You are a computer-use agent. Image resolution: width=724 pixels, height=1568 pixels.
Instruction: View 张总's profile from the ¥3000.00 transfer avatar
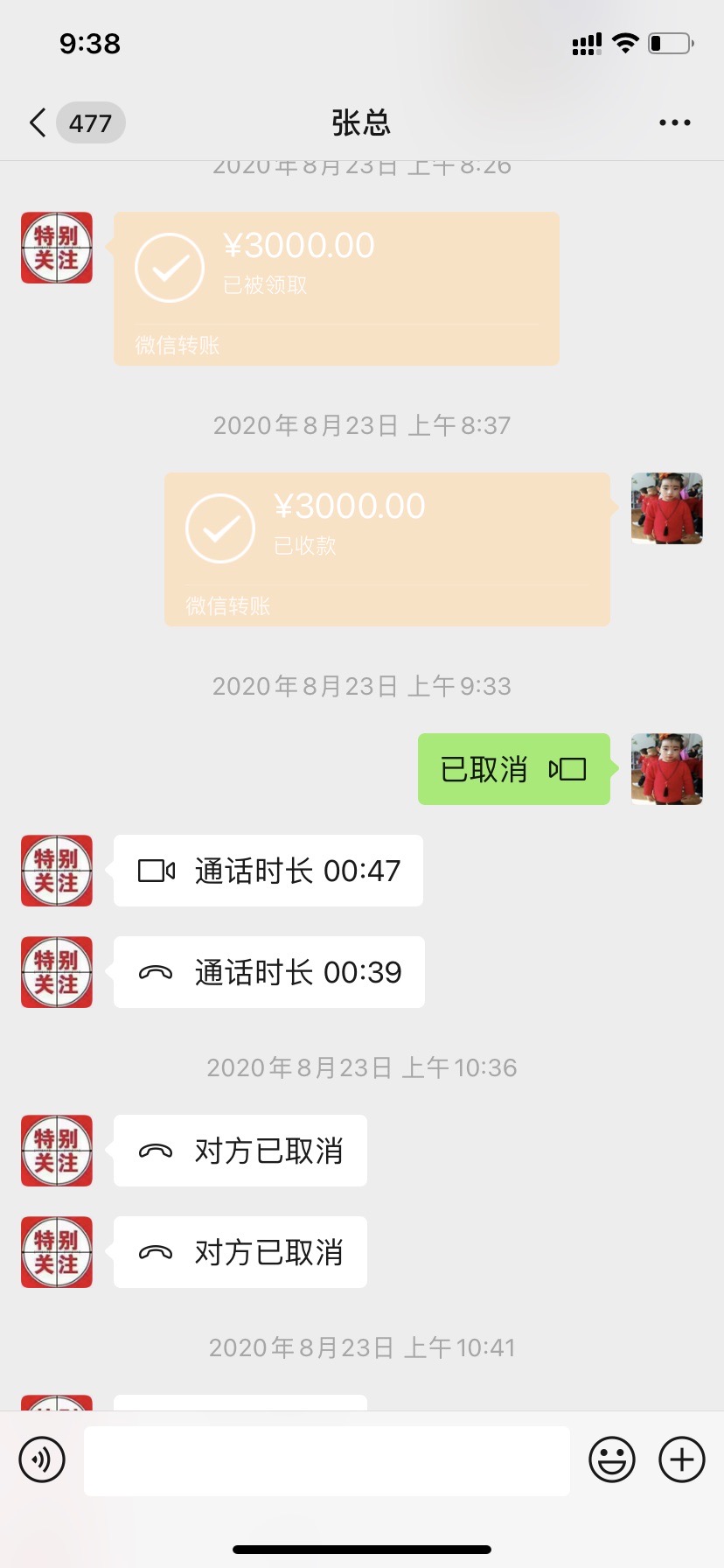[x=57, y=248]
